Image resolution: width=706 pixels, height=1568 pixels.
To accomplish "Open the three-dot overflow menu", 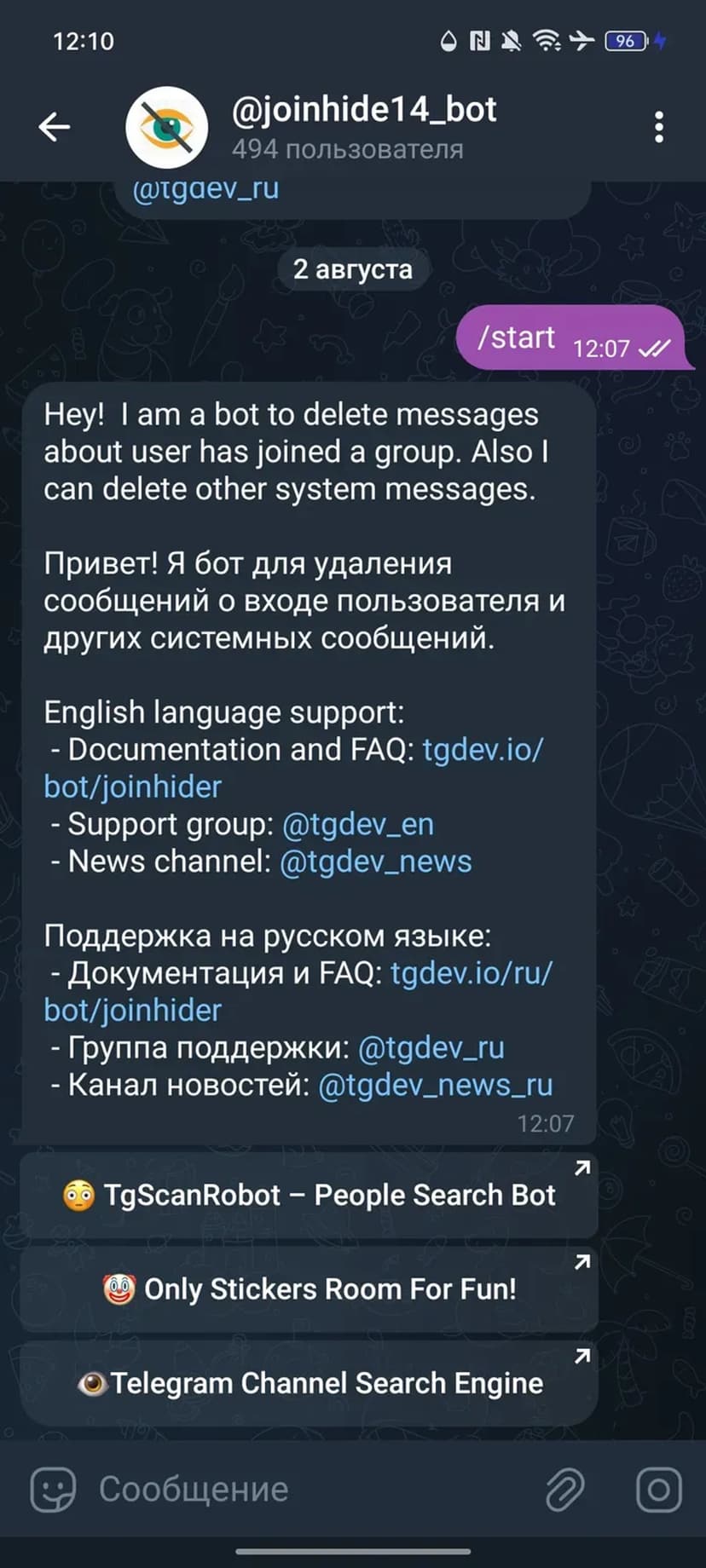I will [658, 127].
